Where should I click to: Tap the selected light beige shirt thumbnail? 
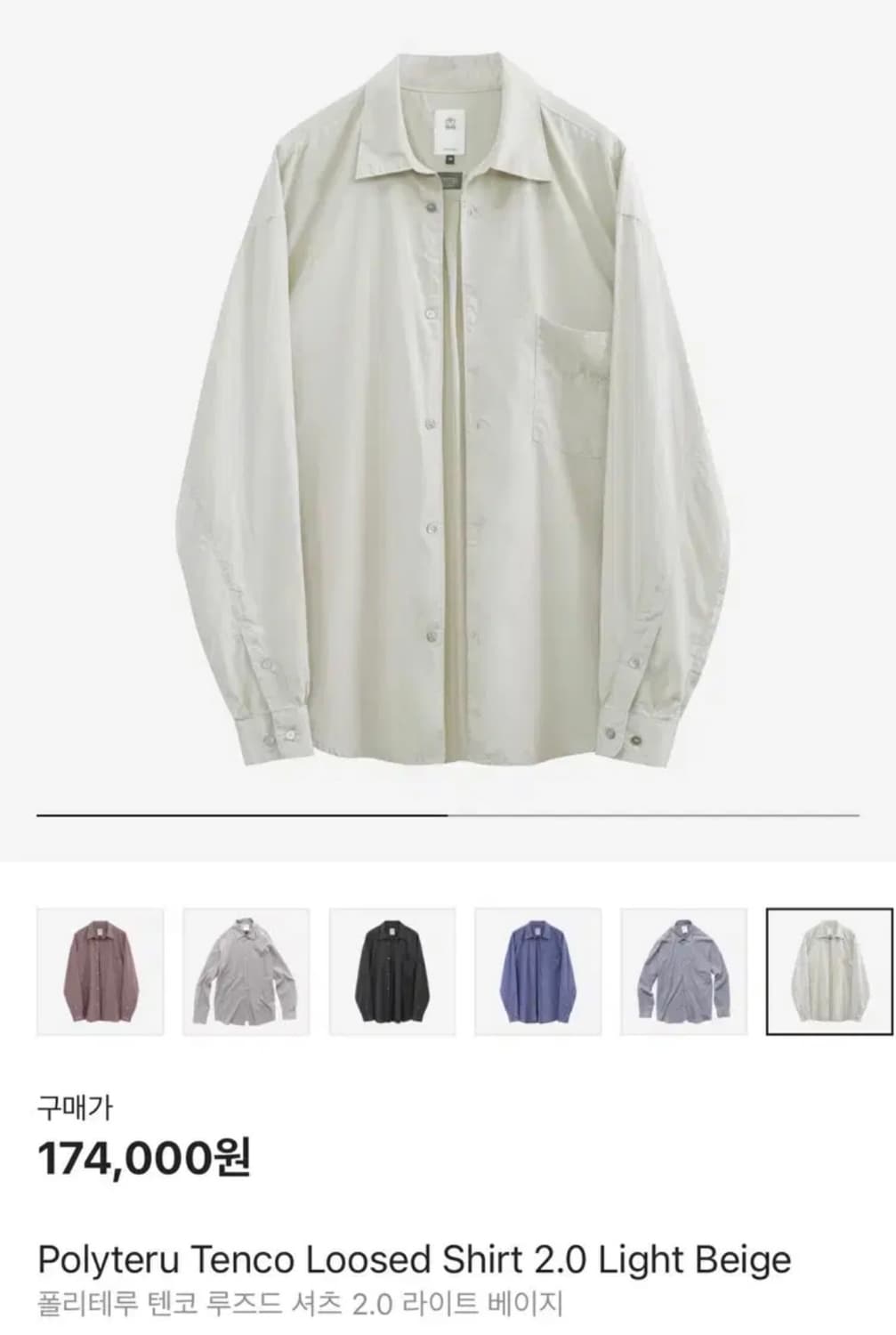click(x=829, y=971)
